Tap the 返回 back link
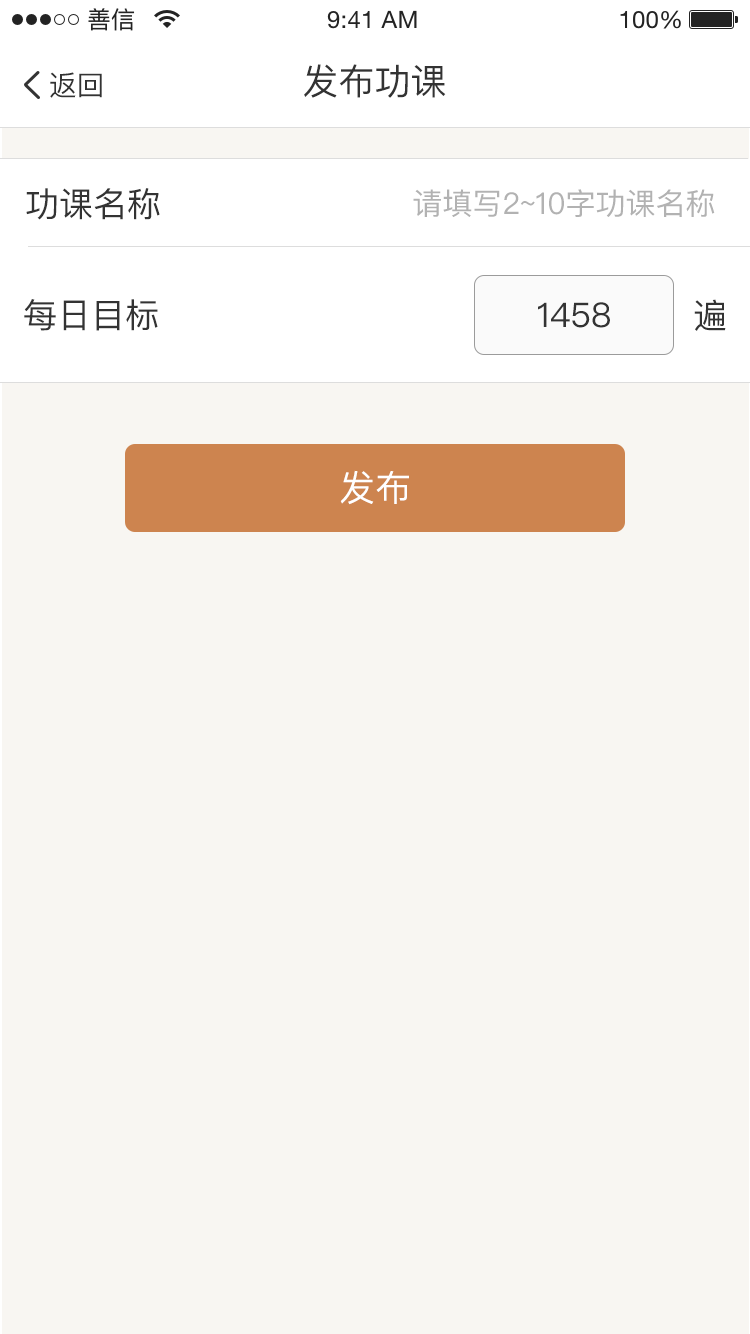Screen dimensions: 750x1334 (73, 85)
